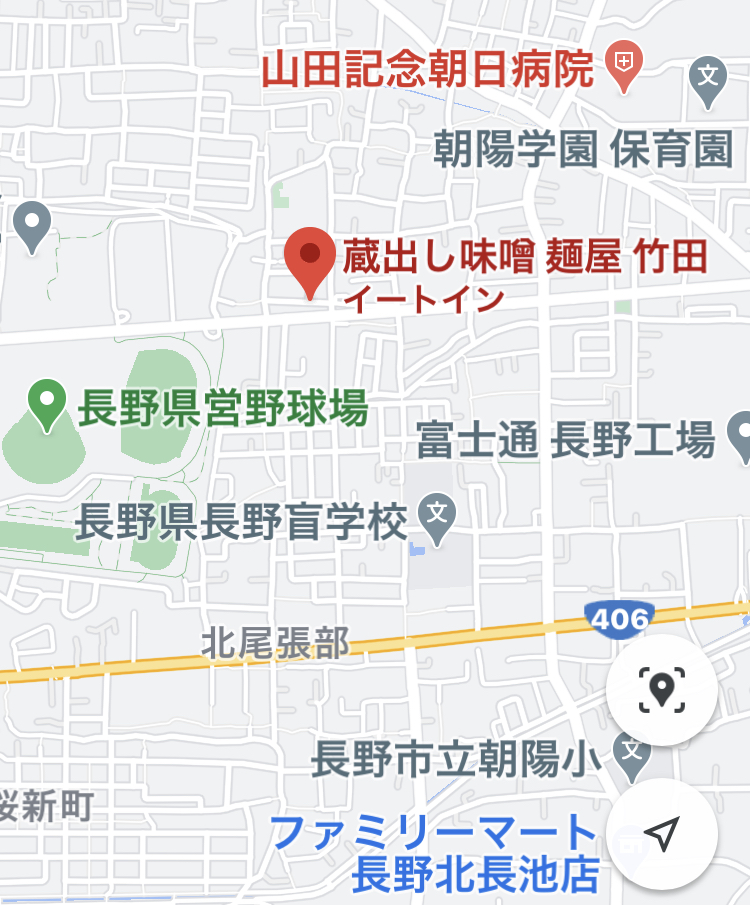Open the Street View camera control

[x=661, y=687]
